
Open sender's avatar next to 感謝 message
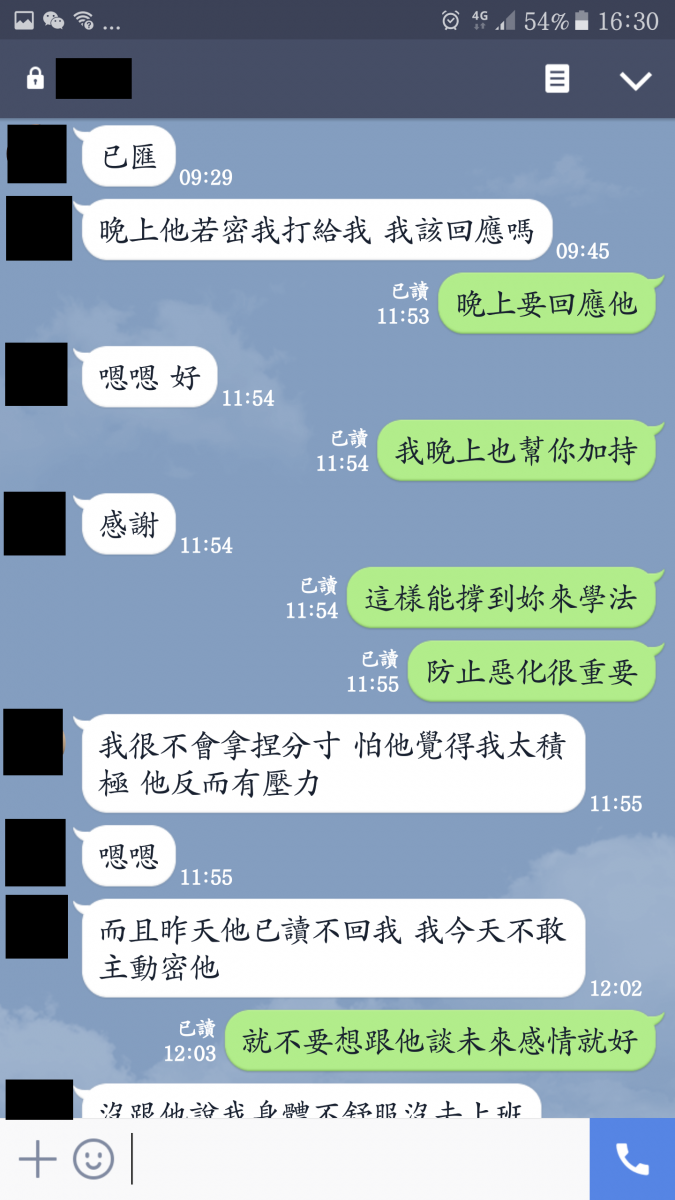tap(35, 524)
